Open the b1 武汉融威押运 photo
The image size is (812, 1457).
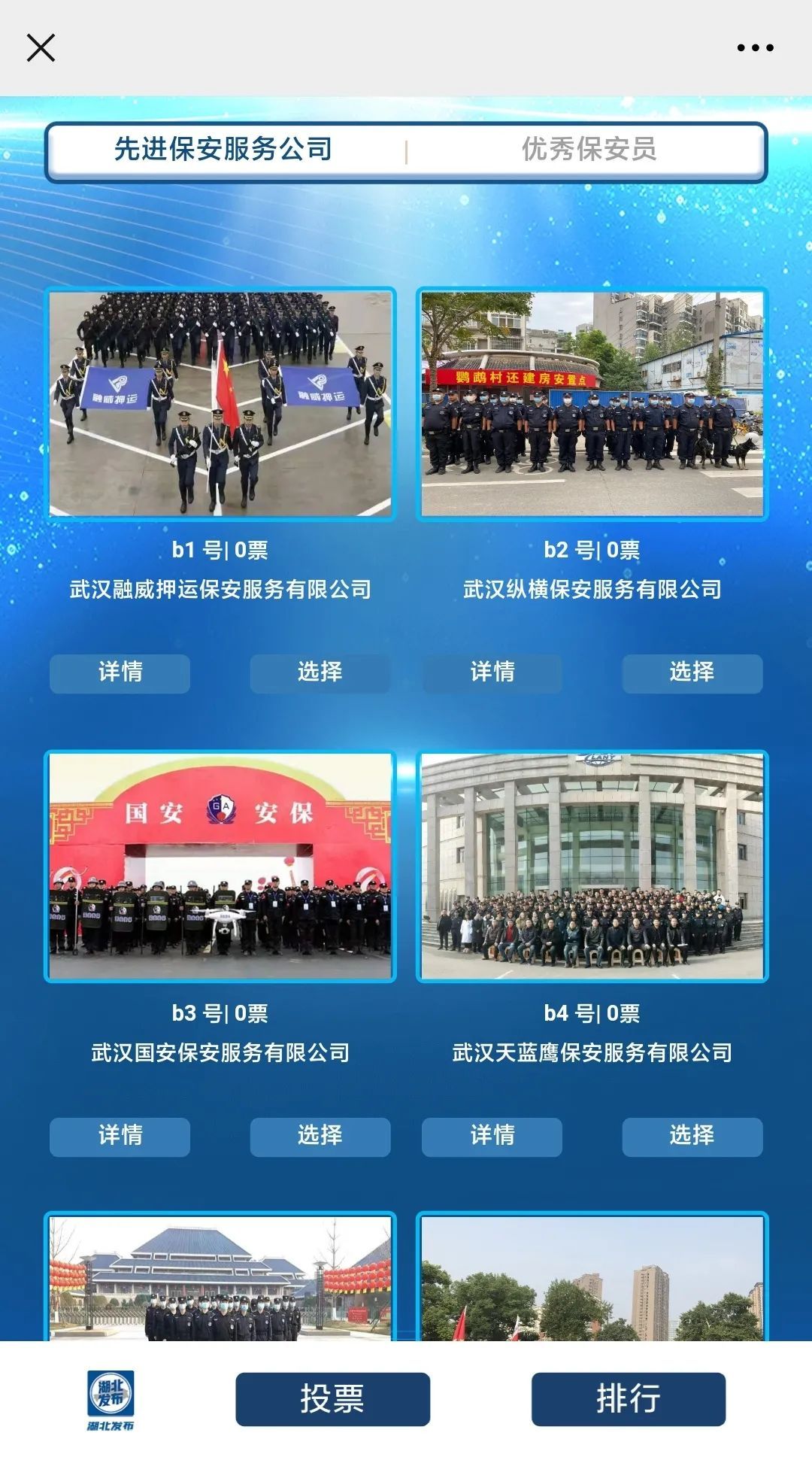pyautogui.click(x=220, y=404)
